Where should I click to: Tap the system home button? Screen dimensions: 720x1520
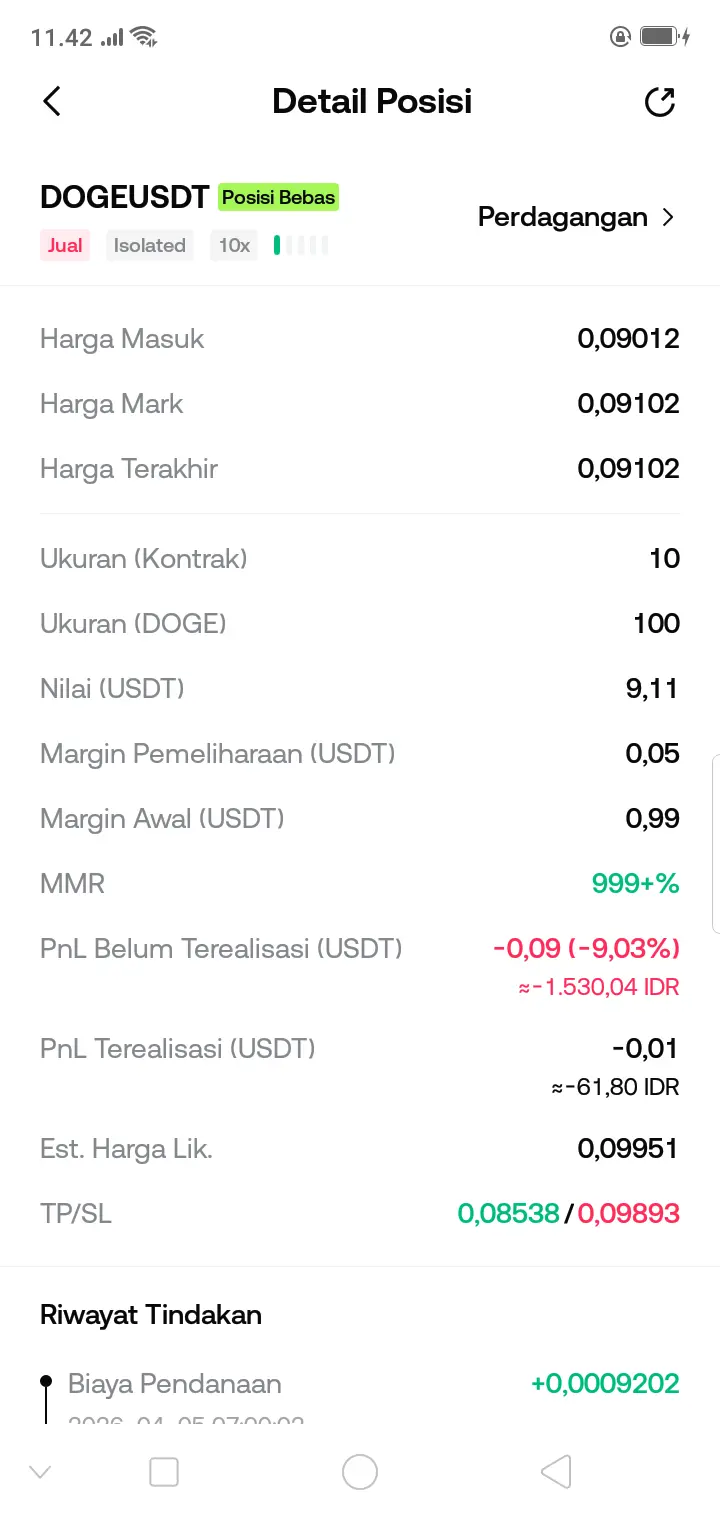coord(360,1471)
